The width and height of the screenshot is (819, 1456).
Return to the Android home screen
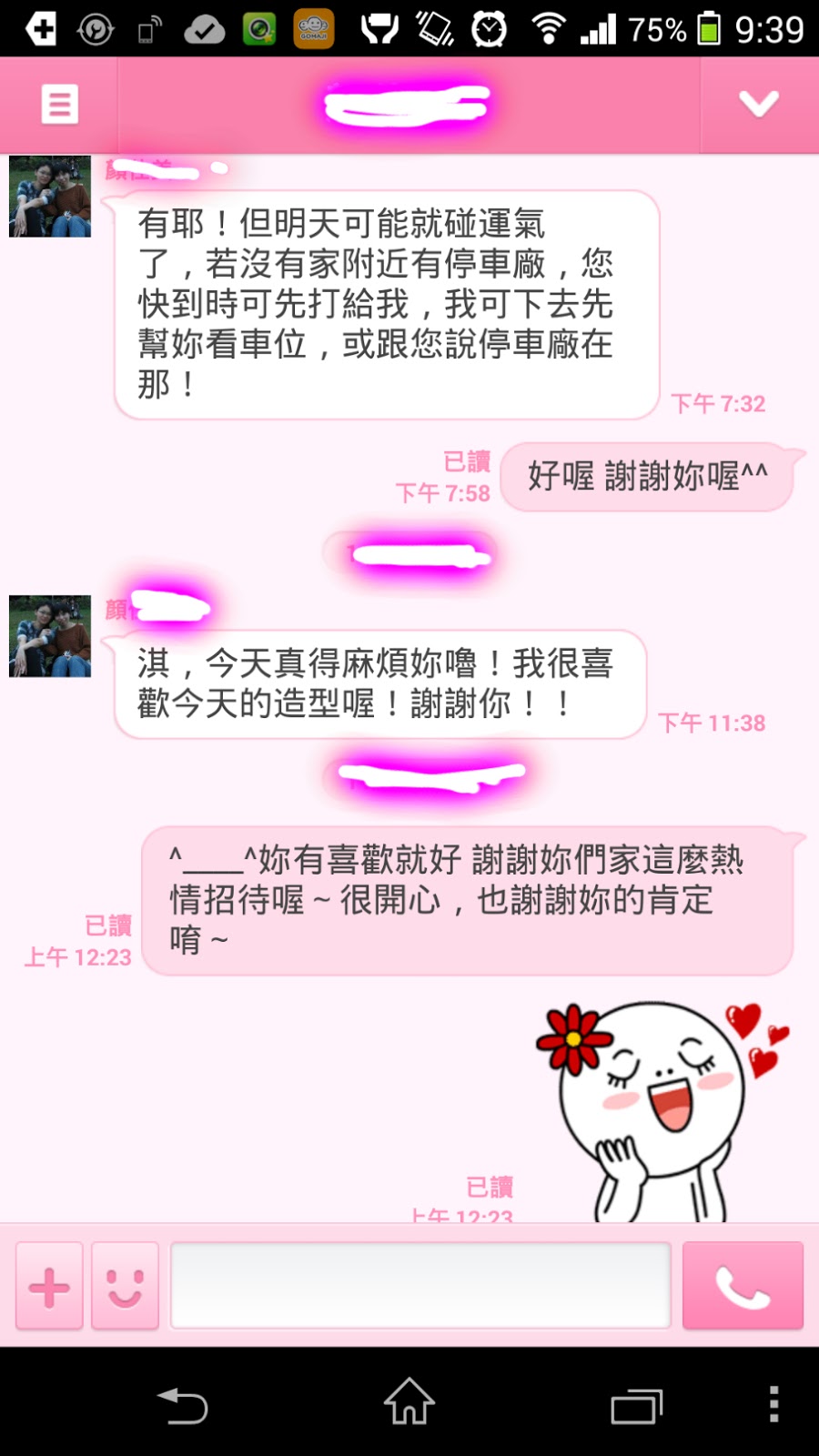click(409, 1401)
